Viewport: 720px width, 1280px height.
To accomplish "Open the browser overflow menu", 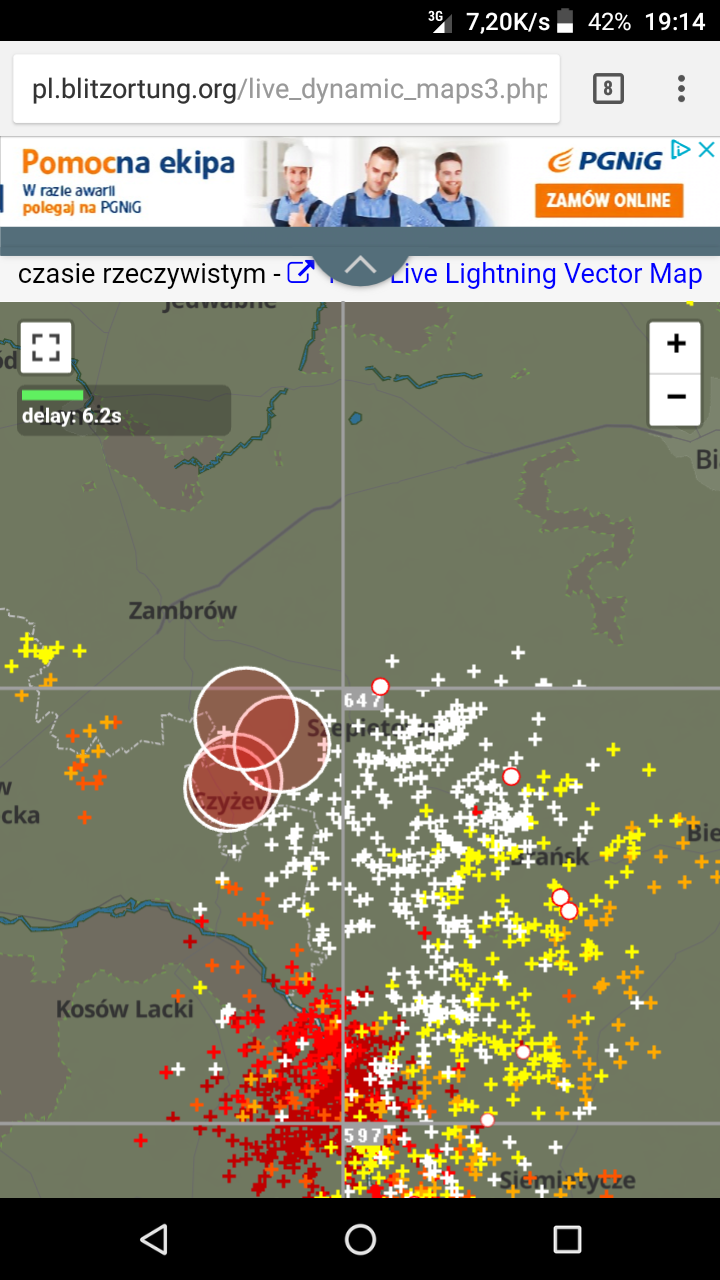I will [x=681, y=90].
